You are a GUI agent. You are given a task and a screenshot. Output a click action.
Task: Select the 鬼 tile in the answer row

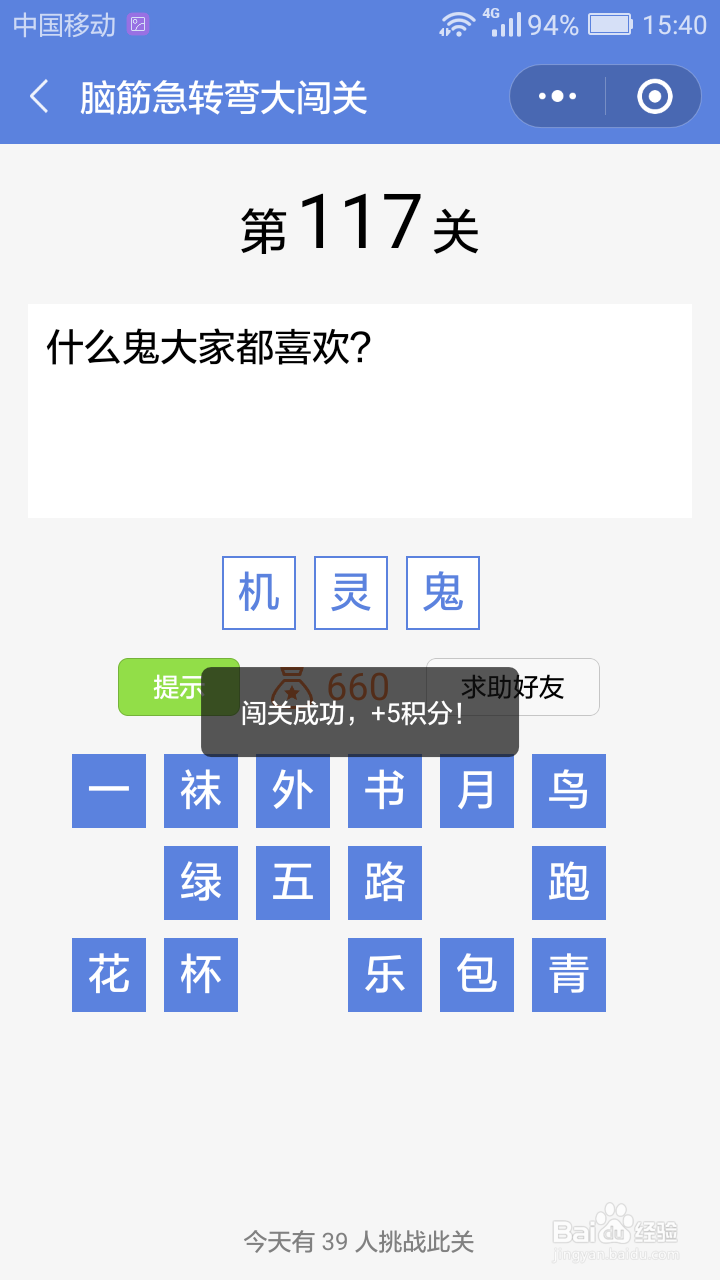coord(442,592)
